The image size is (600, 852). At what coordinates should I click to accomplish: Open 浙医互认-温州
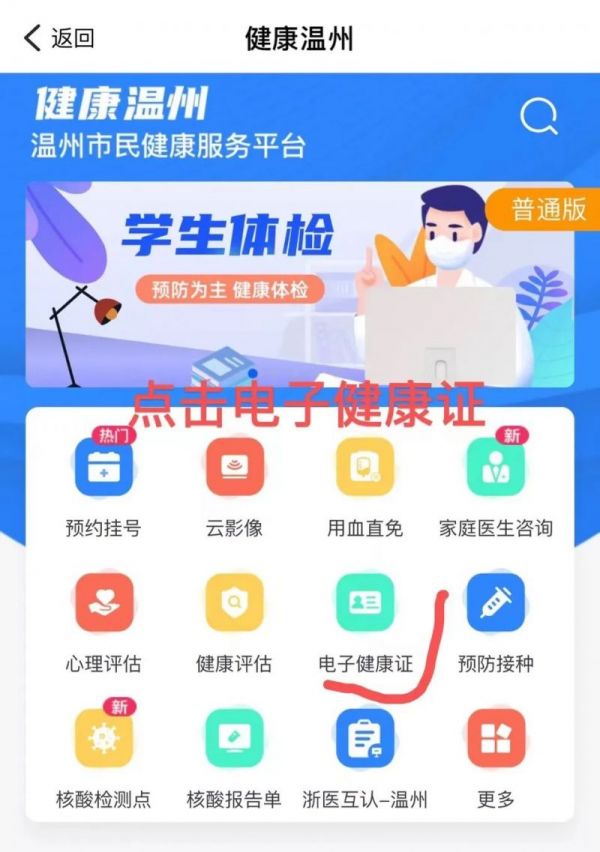pyautogui.click(x=365, y=738)
